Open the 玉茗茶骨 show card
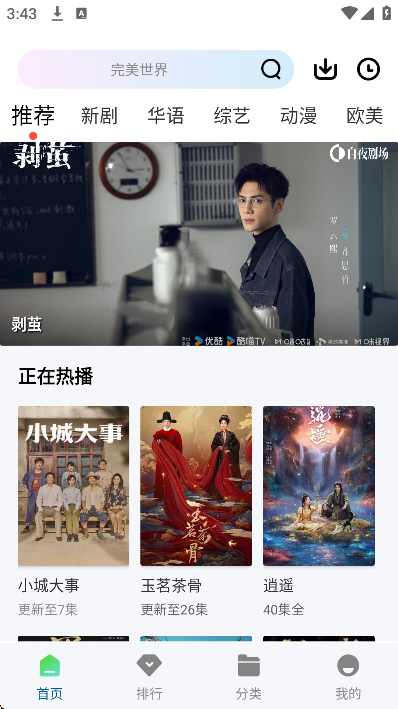398x709 pixels. click(196, 511)
